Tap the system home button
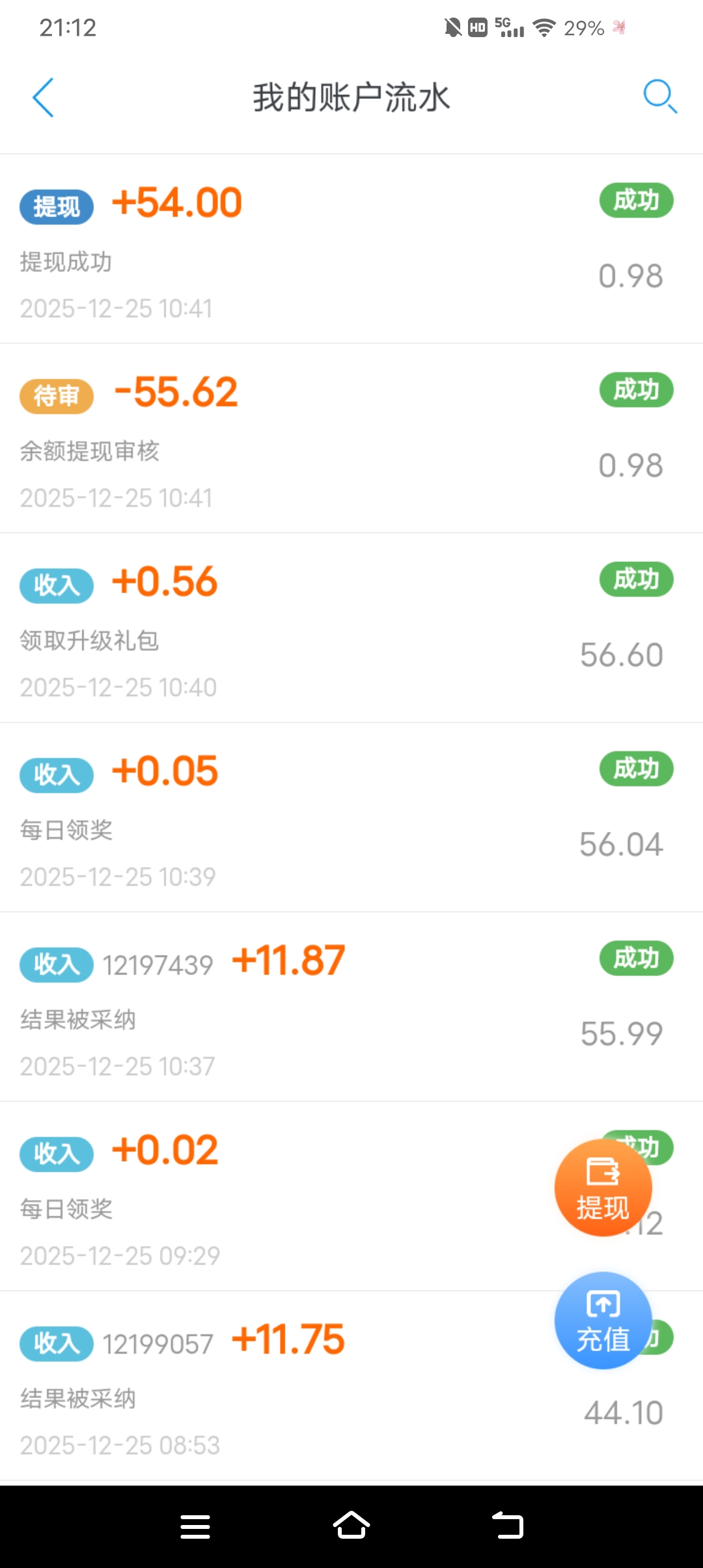 tap(351, 1526)
